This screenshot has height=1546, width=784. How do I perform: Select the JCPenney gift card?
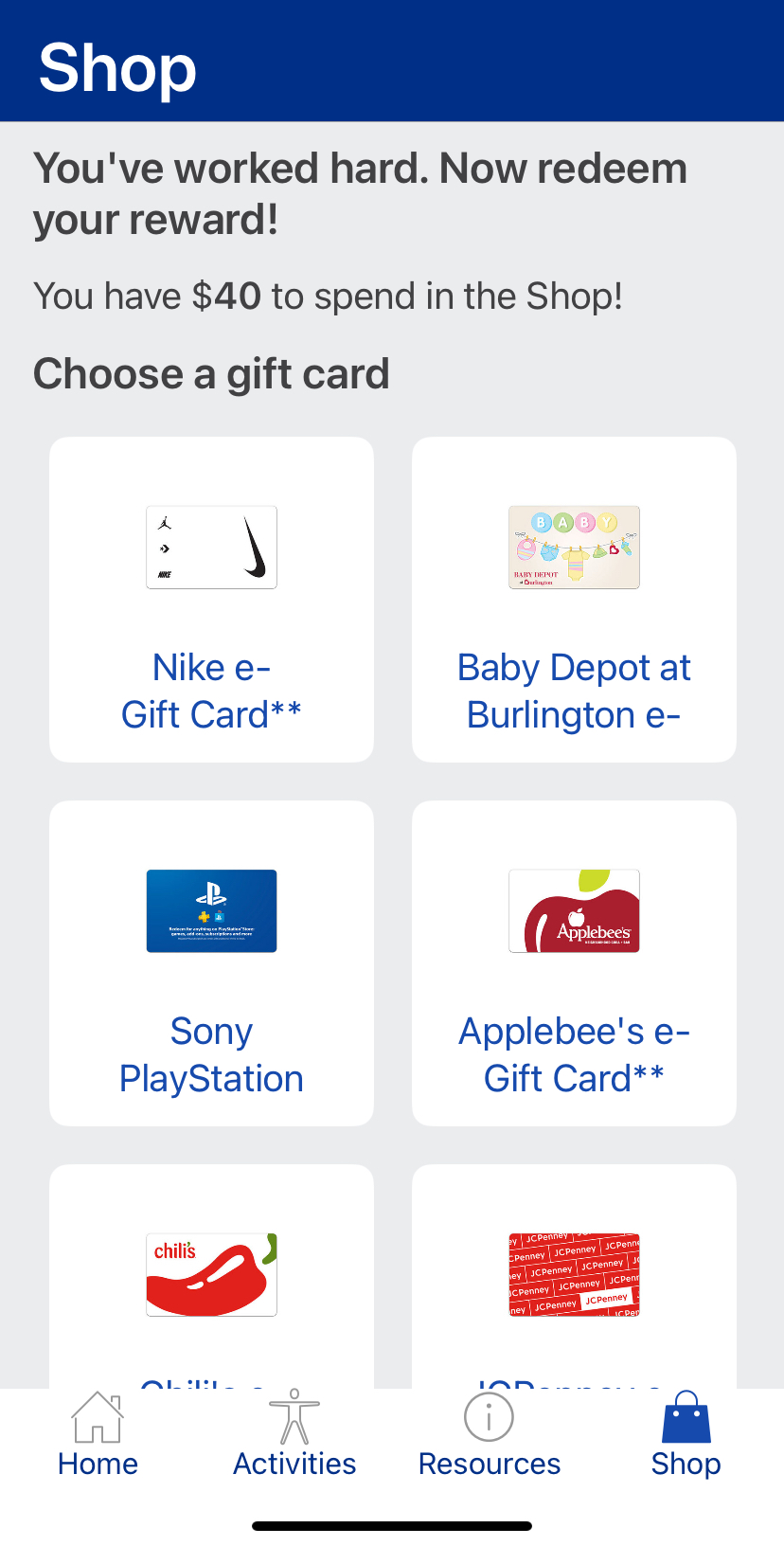[x=574, y=1276]
